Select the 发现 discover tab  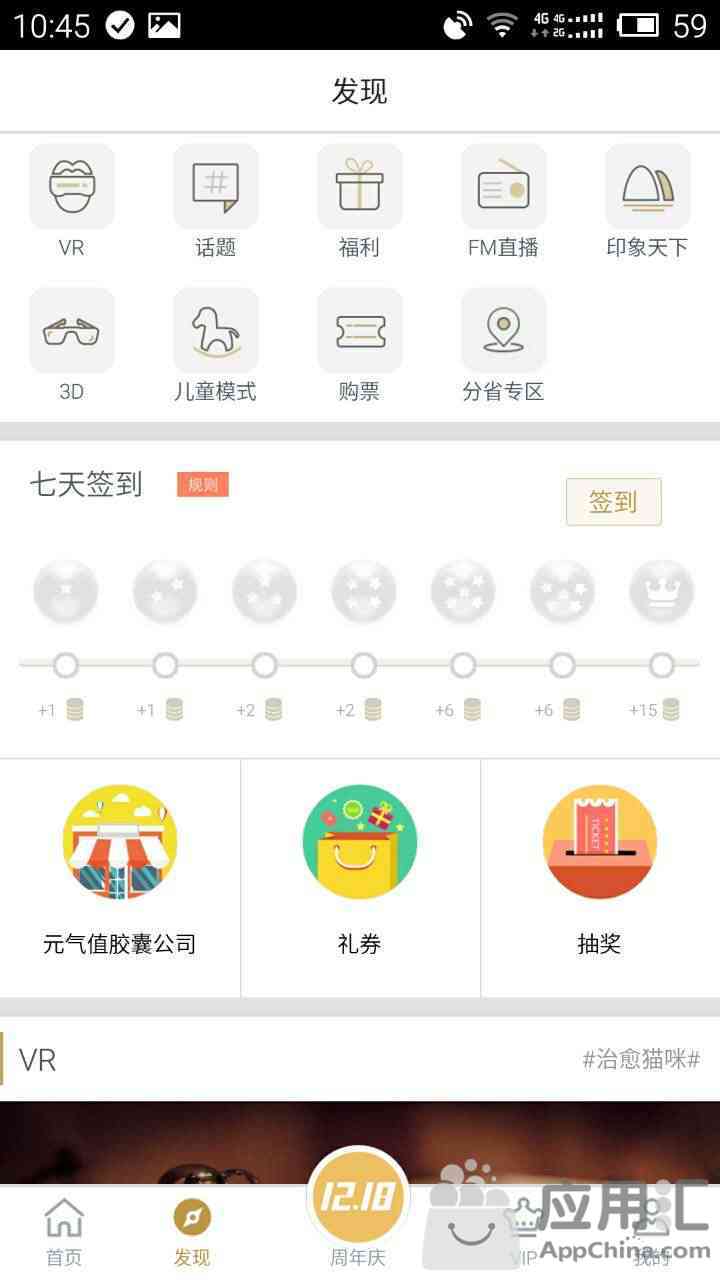pyautogui.click(x=192, y=1232)
